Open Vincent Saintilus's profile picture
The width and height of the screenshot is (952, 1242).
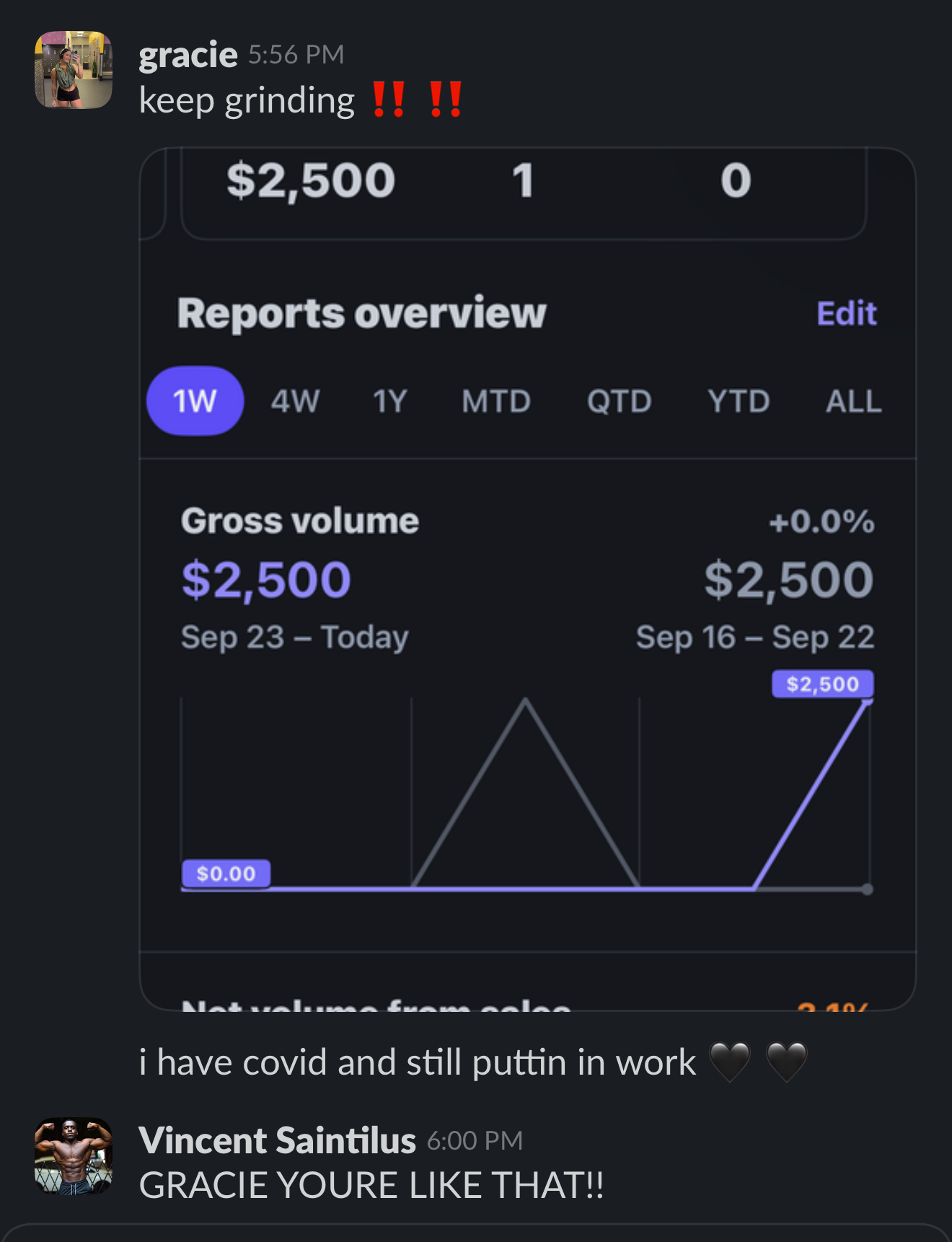coord(74,1156)
